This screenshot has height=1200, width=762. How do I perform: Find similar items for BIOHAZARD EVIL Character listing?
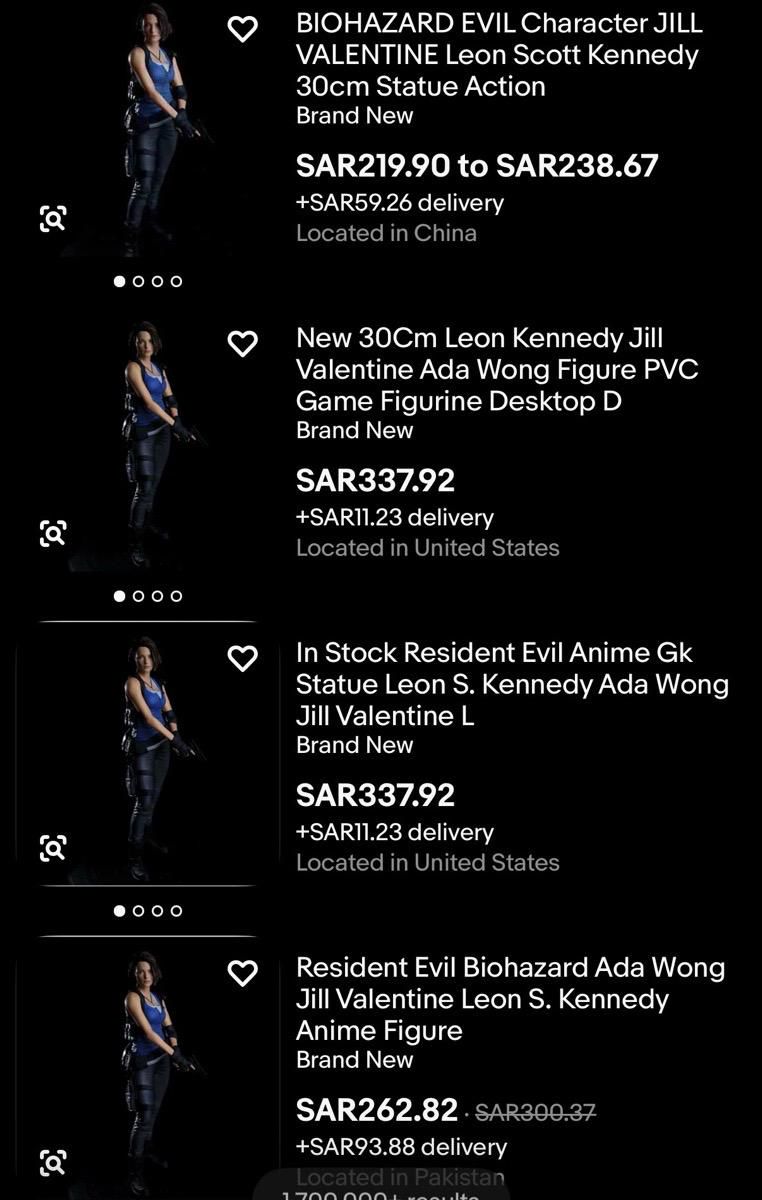(x=53, y=219)
